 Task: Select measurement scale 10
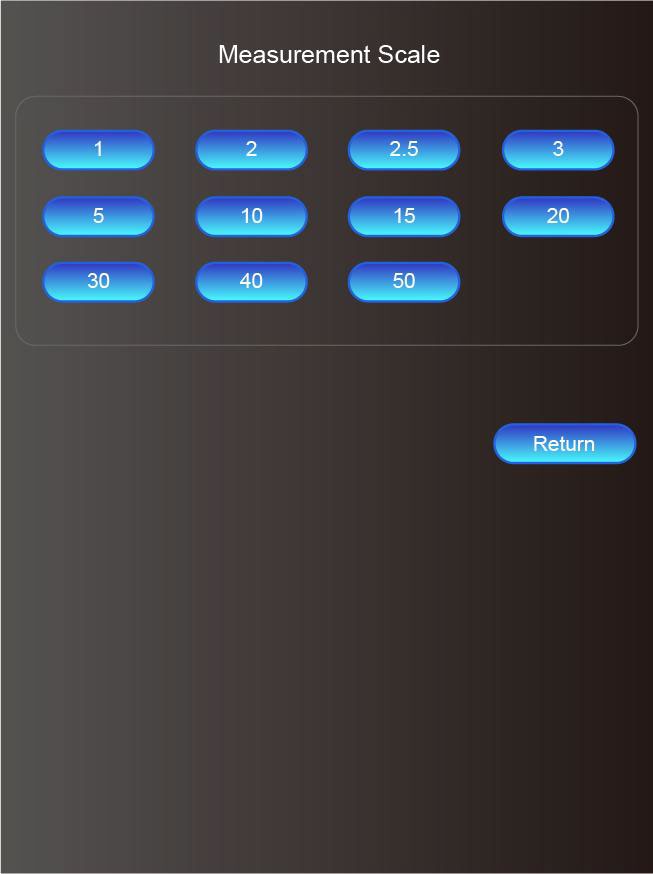(251, 216)
